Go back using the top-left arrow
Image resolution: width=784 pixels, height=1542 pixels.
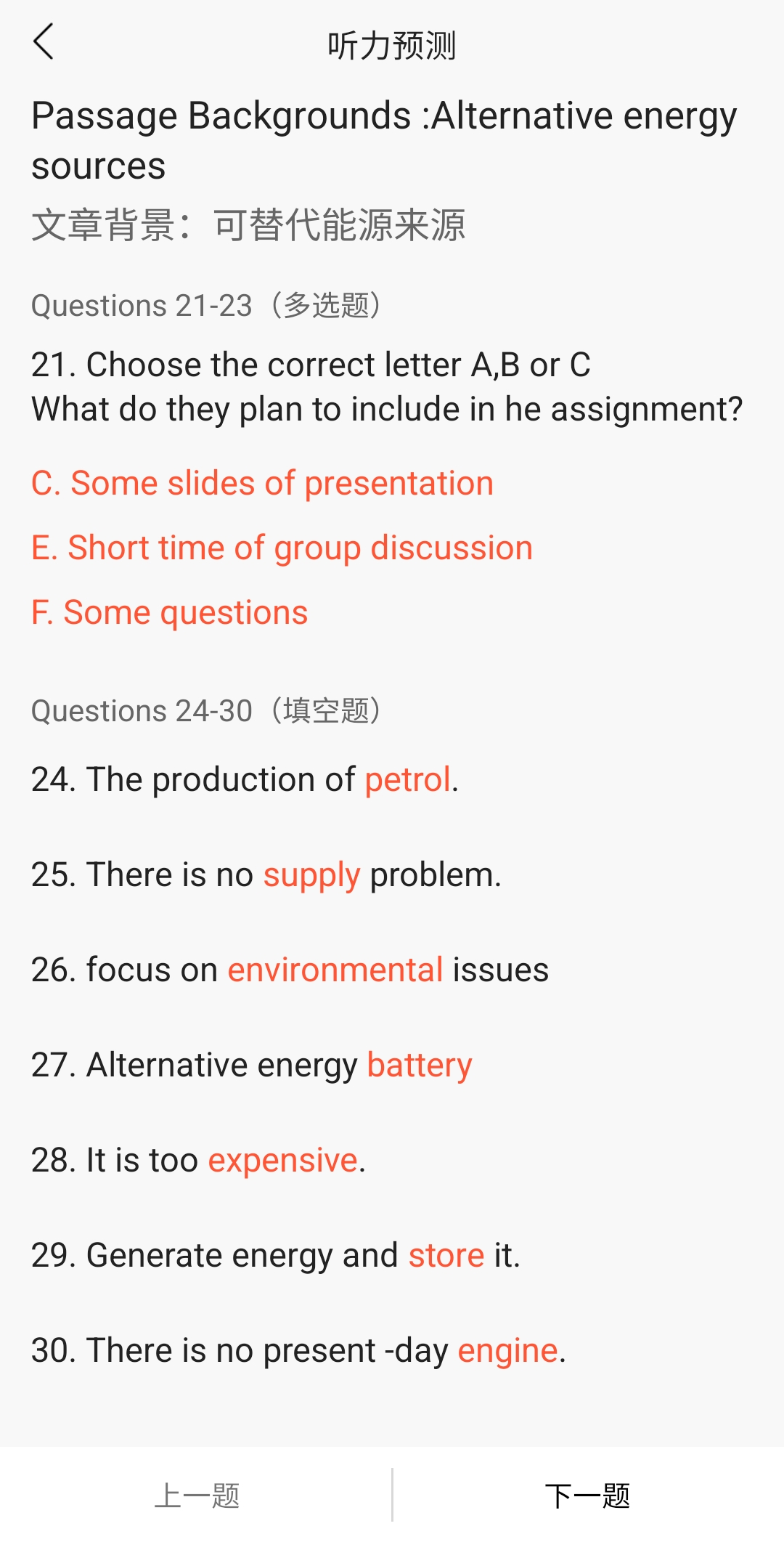pos(44,41)
